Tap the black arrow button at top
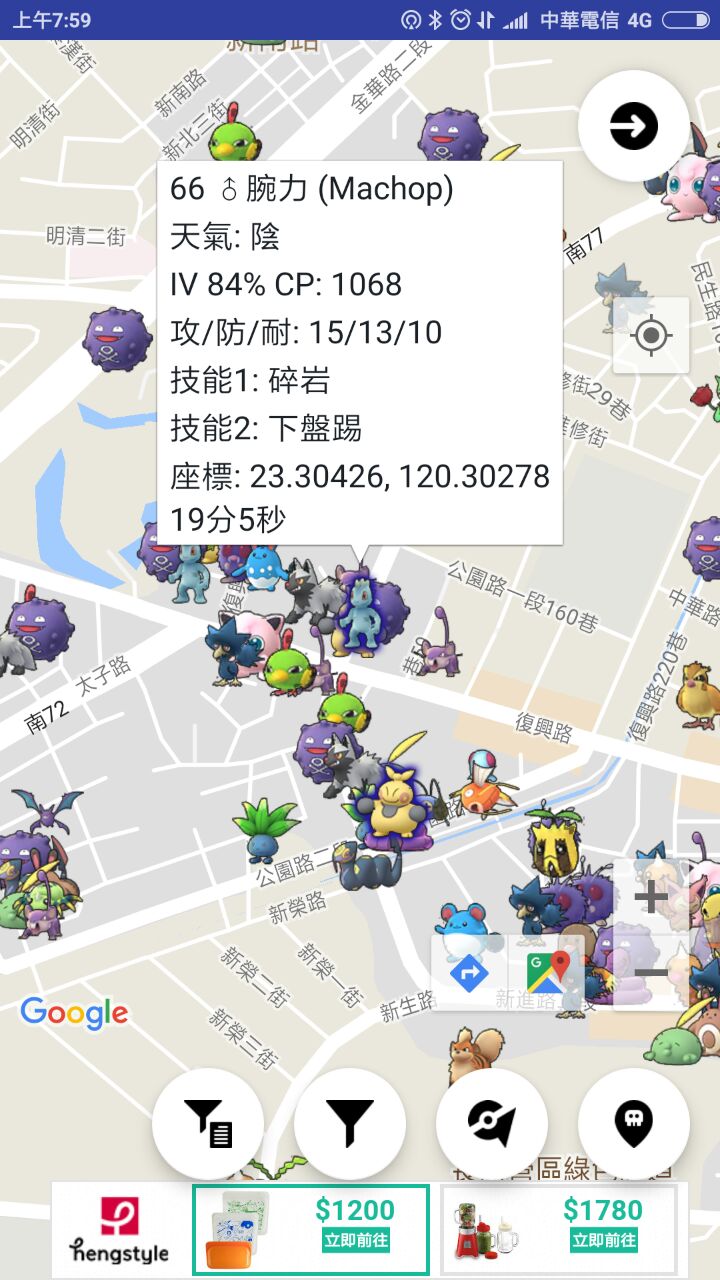This screenshot has height=1280, width=720. pos(634,126)
